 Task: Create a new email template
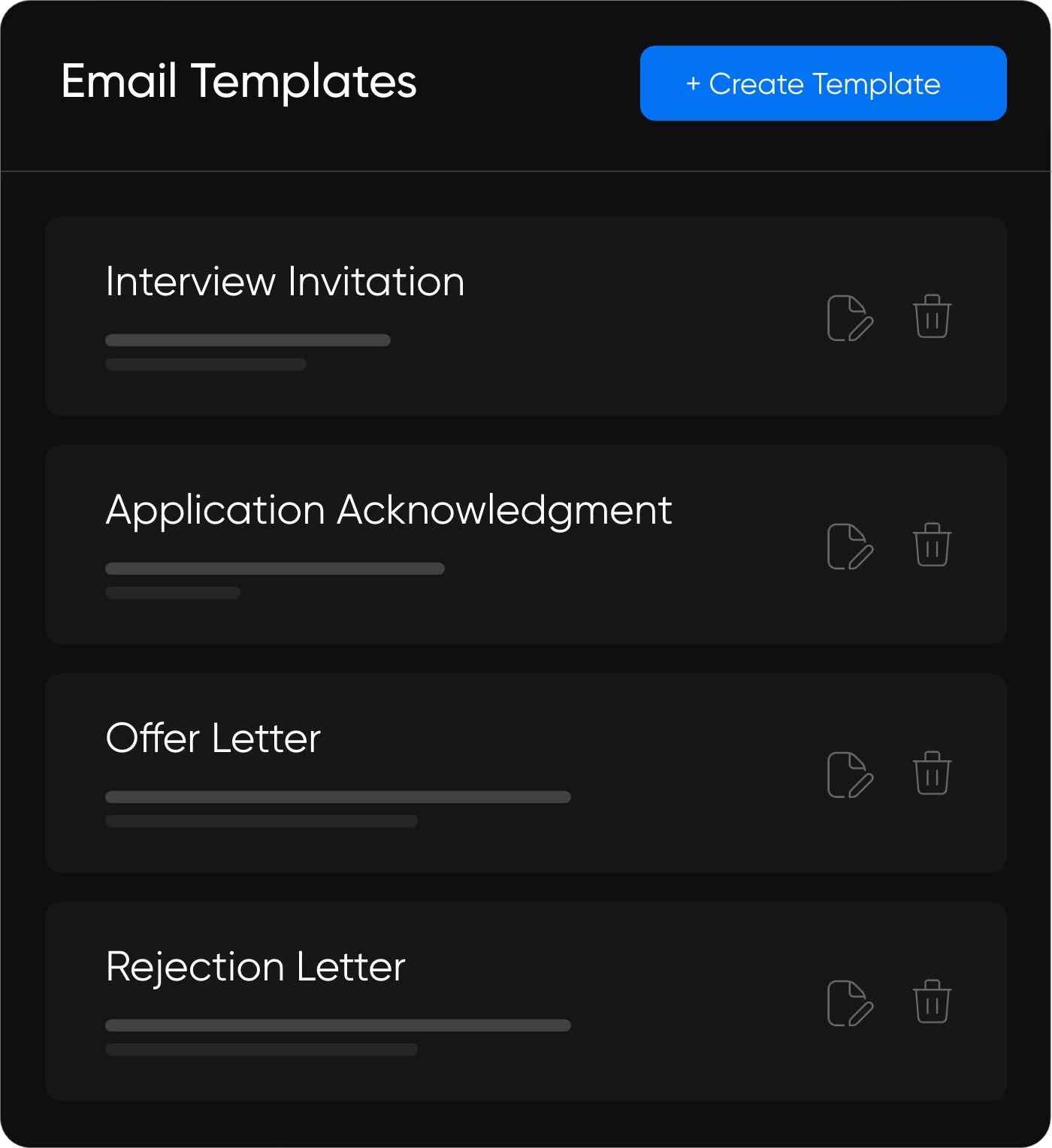pos(823,83)
